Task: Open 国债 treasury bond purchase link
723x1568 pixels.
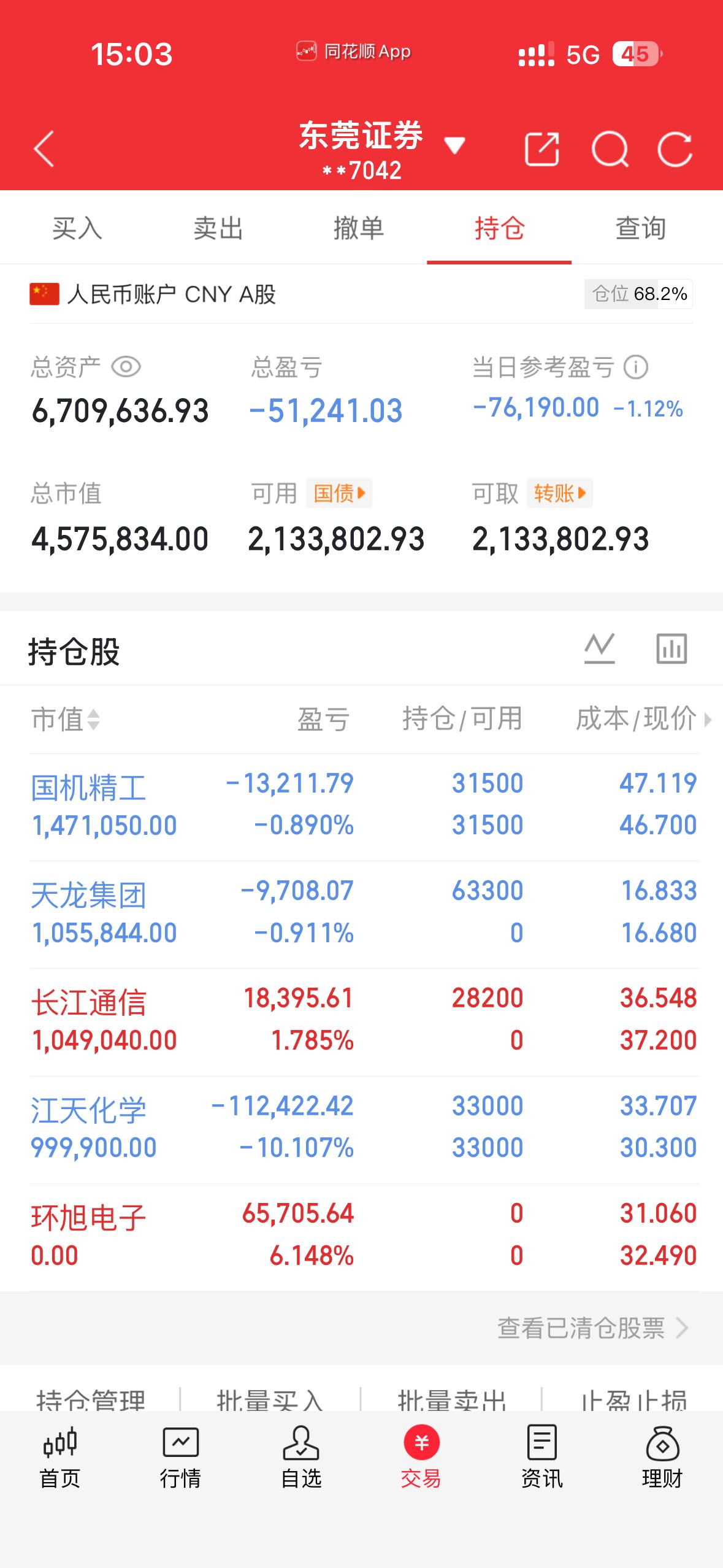Action: click(338, 492)
